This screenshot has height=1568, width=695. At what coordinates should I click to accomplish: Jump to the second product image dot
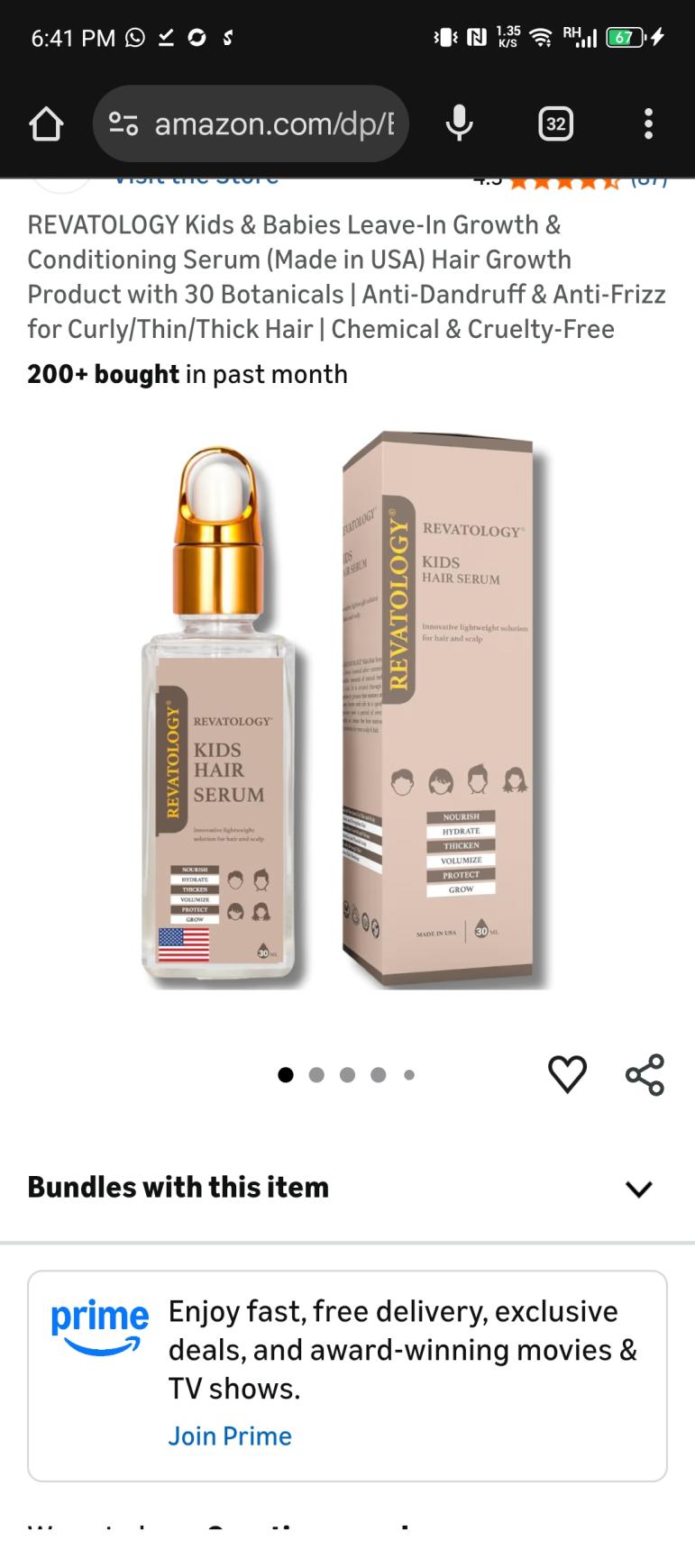point(316,1074)
